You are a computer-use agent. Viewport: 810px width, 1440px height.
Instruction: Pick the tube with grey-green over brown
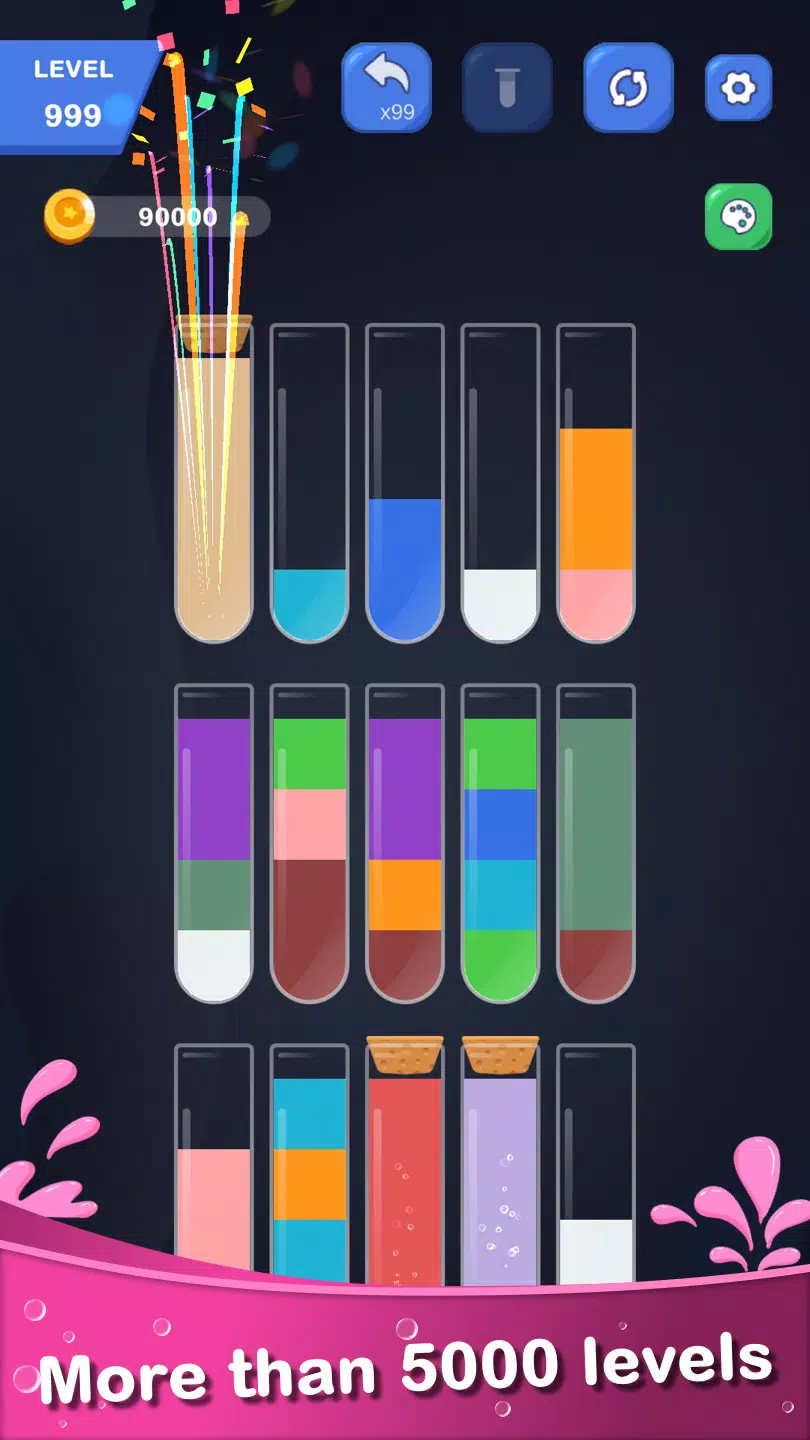(x=596, y=845)
